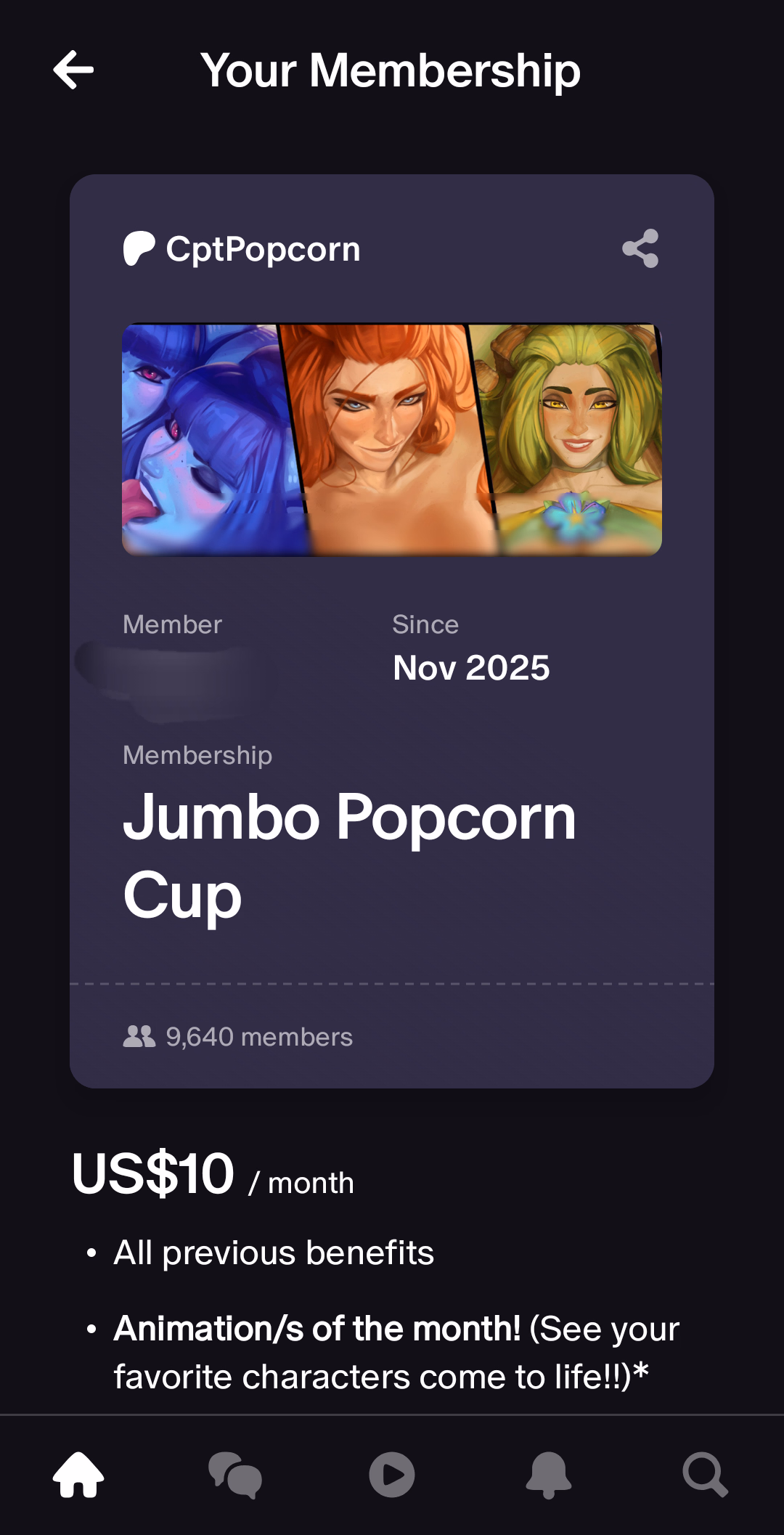Image resolution: width=784 pixels, height=1535 pixels.
Task: Go back from Your Membership
Action: tap(74, 70)
